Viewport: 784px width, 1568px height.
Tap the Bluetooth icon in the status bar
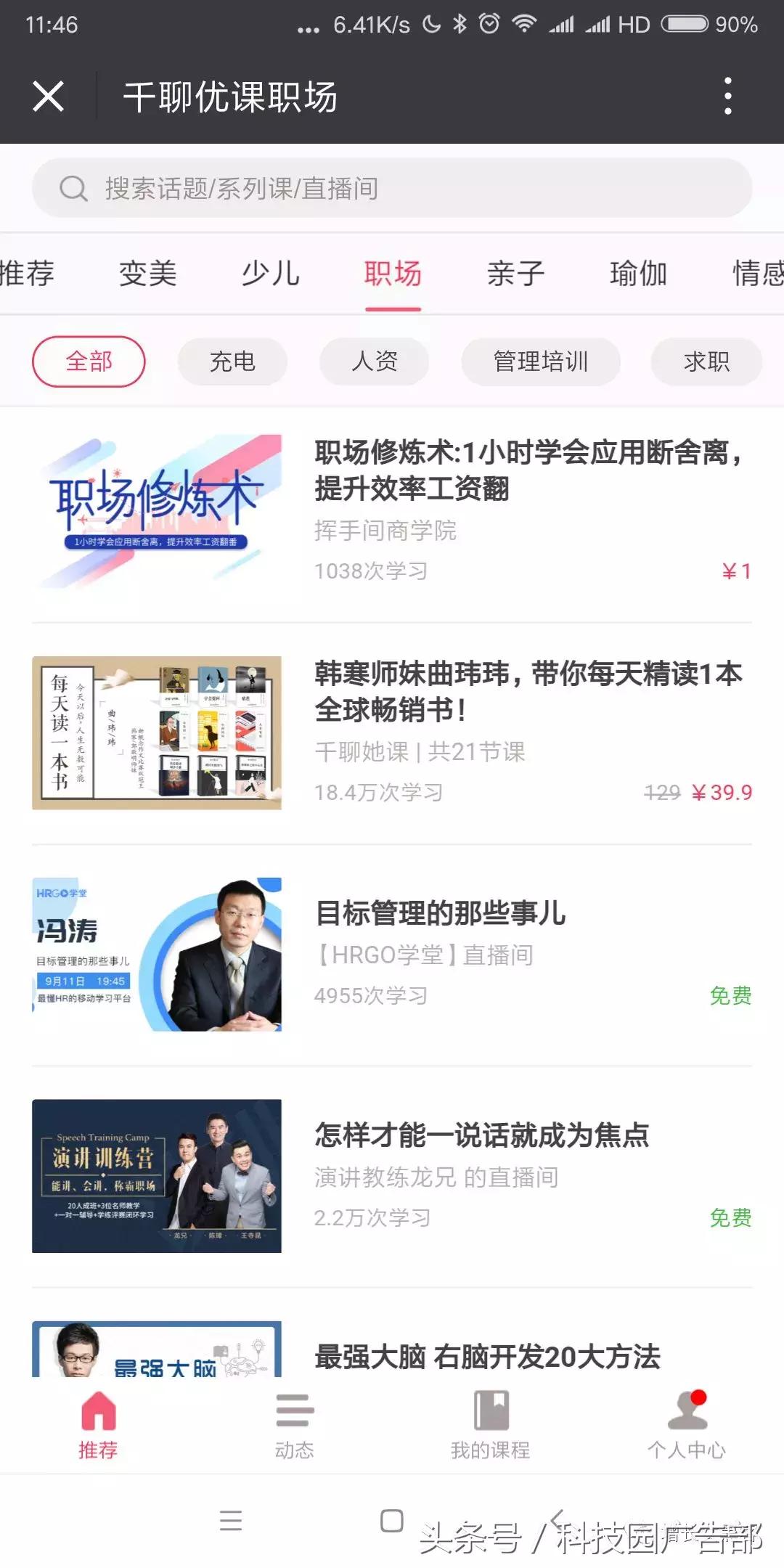460,24
